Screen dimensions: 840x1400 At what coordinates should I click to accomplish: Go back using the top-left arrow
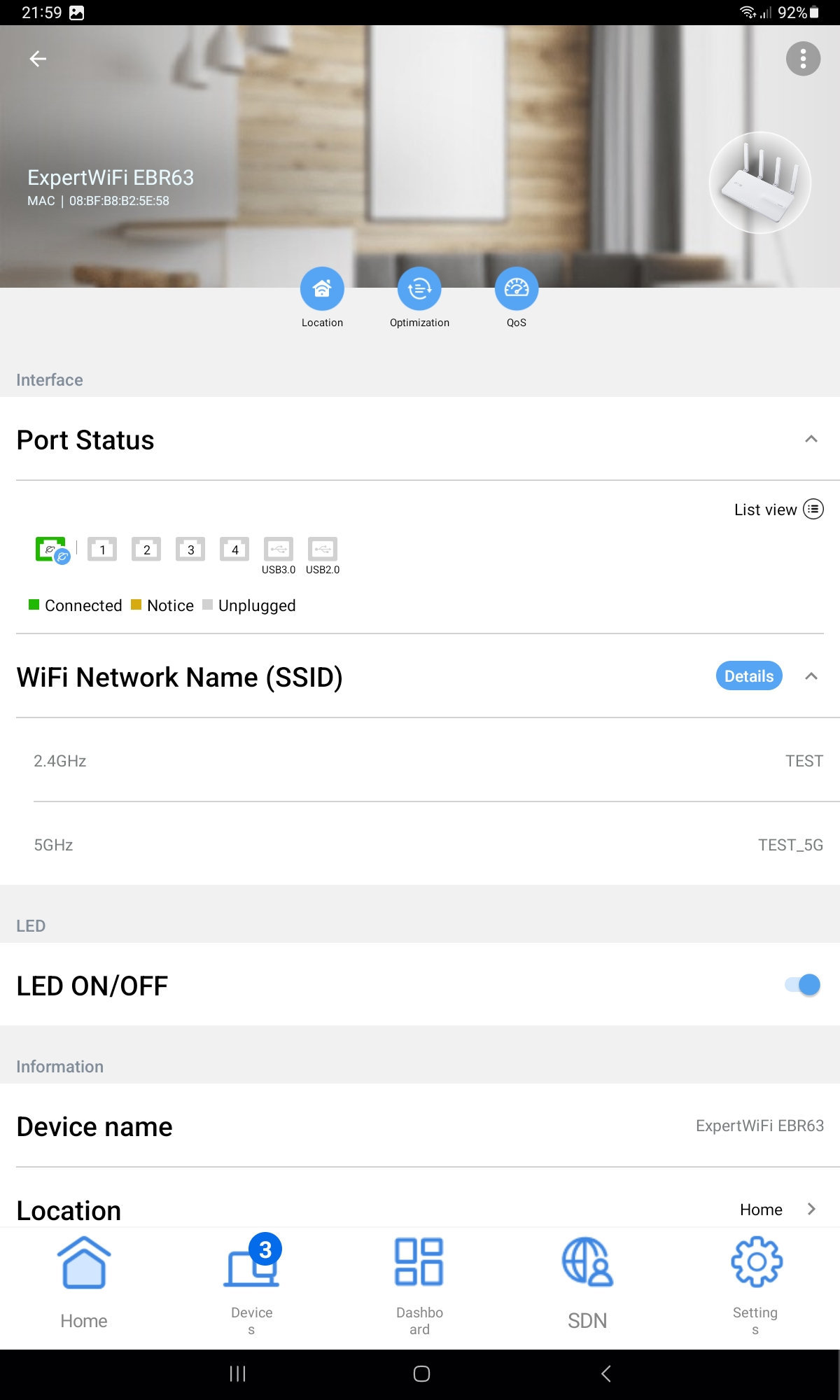pyautogui.click(x=38, y=59)
